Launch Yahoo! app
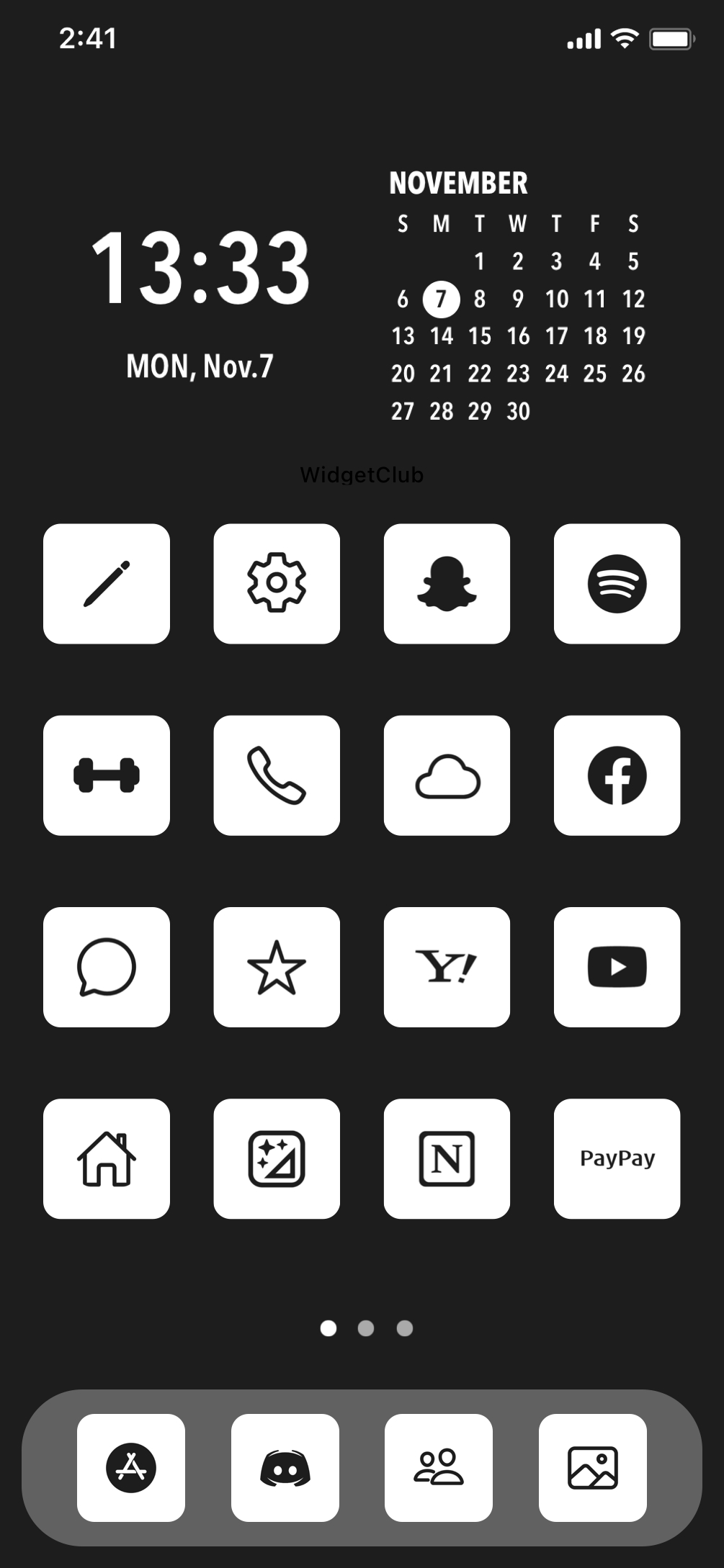 tap(447, 967)
